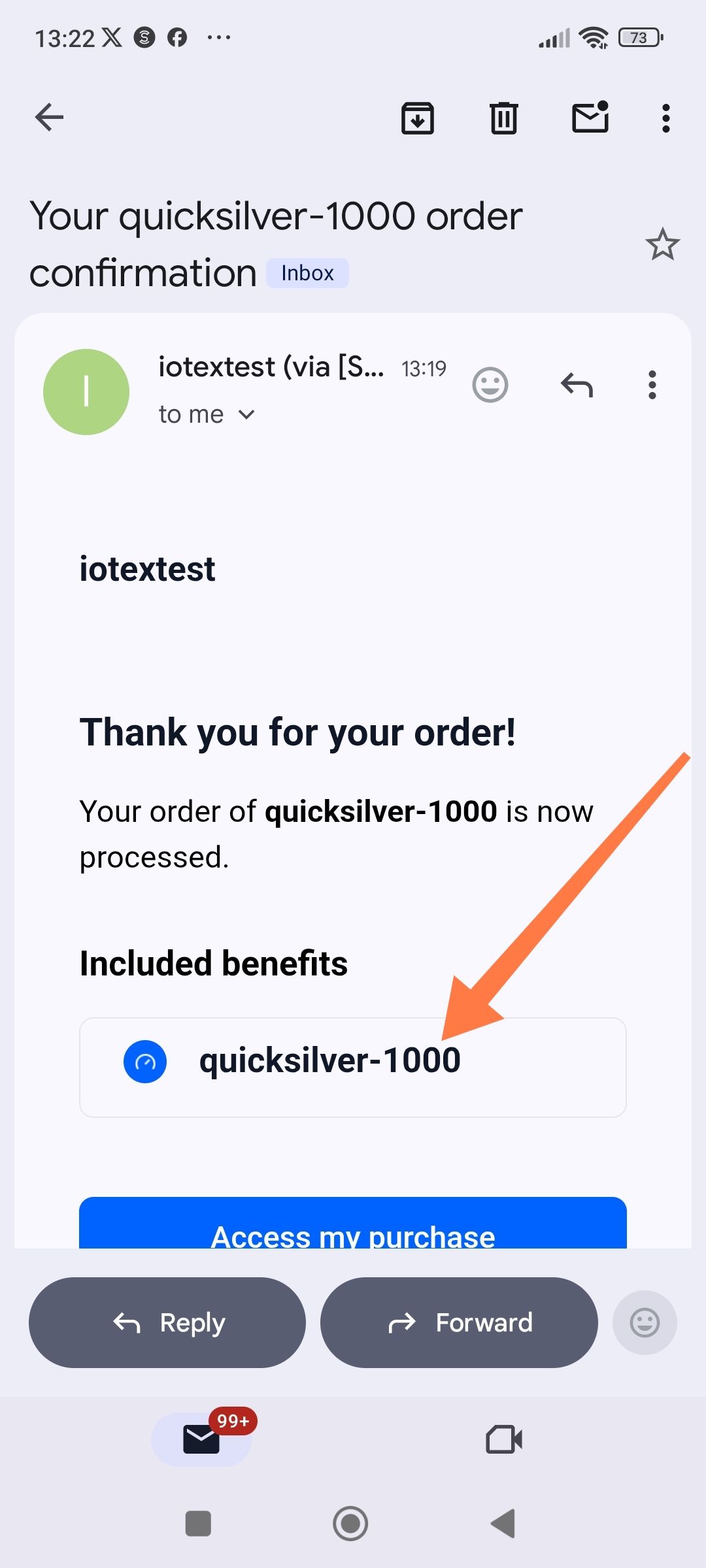Go back to the inbox list
706x1568 pixels.
click(49, 118)
